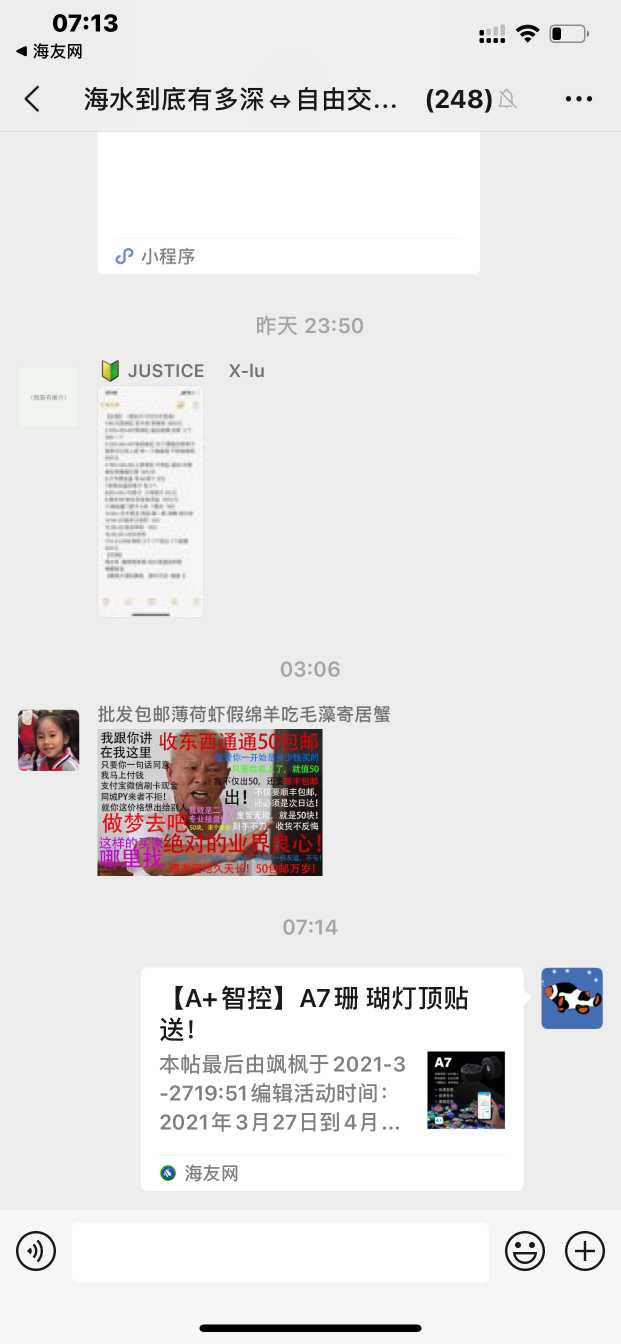Image resolution: width=621 pixels, height=1344 pixels.
Task: Go back from the group chat
Action: point(33,99)
